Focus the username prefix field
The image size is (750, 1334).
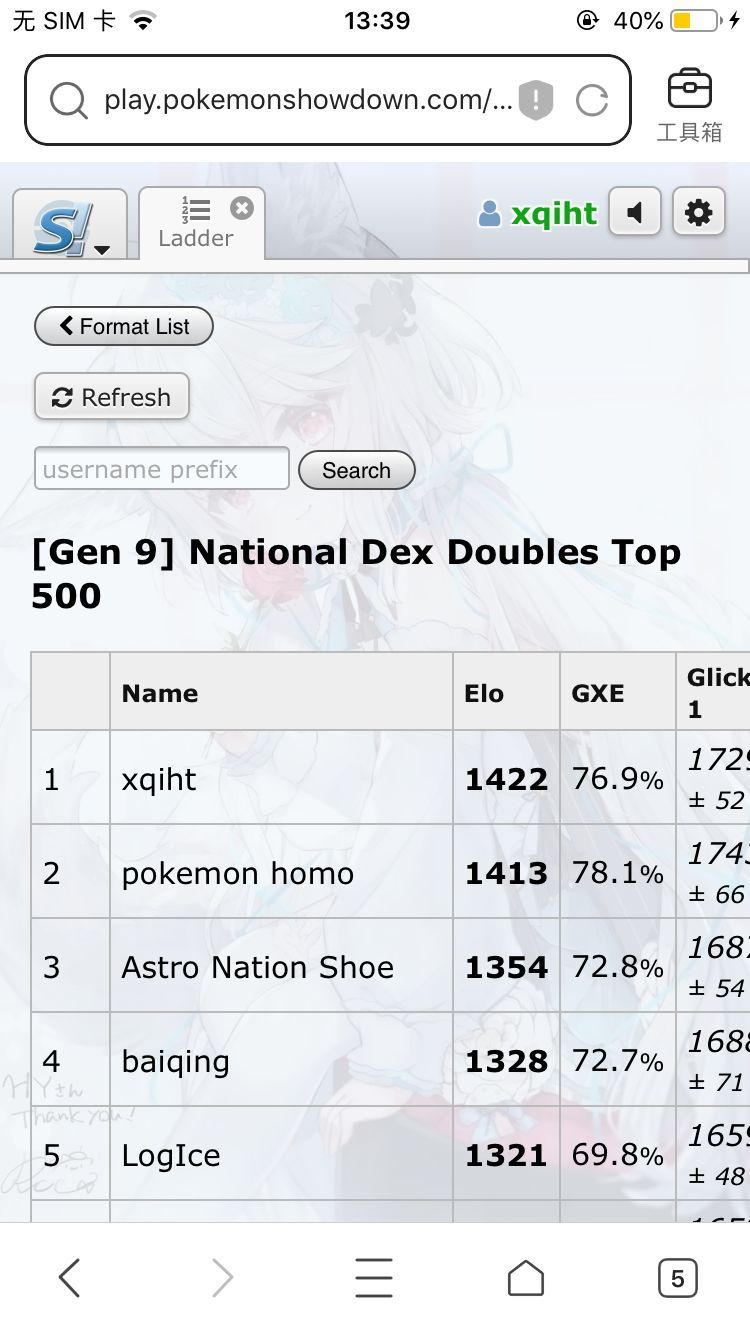click(x=162, y=469)
